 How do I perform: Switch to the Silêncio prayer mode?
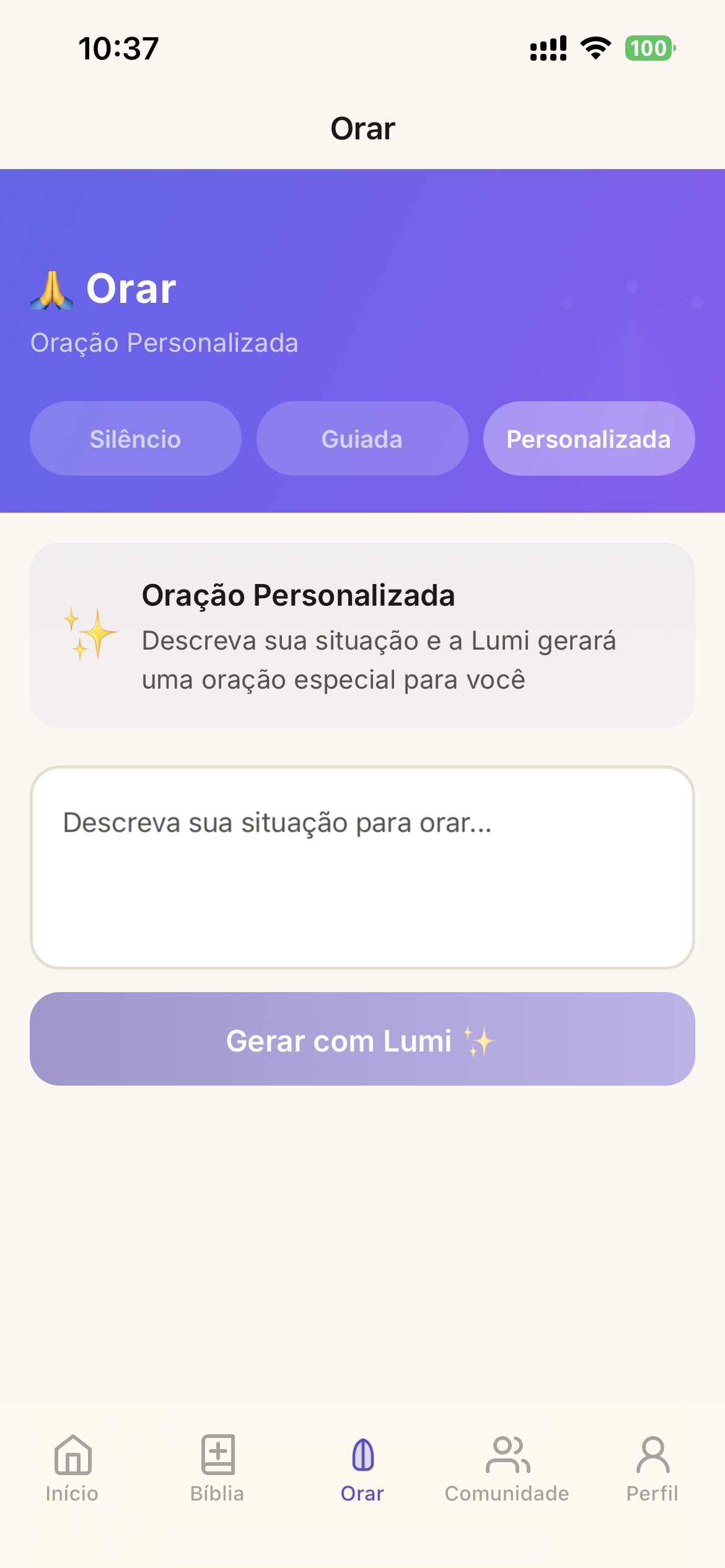[x=135, y=438]
